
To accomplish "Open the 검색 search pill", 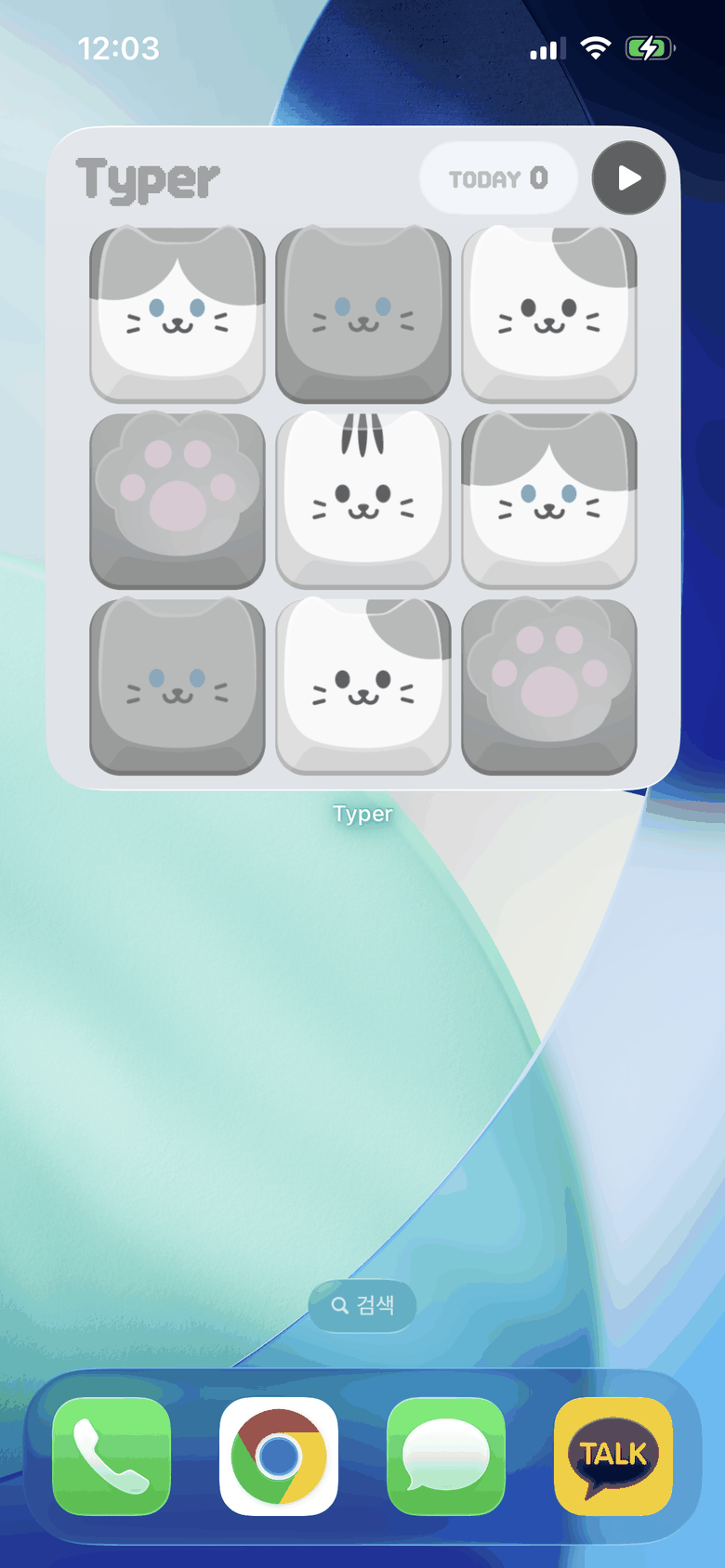I will (x=362, y=1305).
